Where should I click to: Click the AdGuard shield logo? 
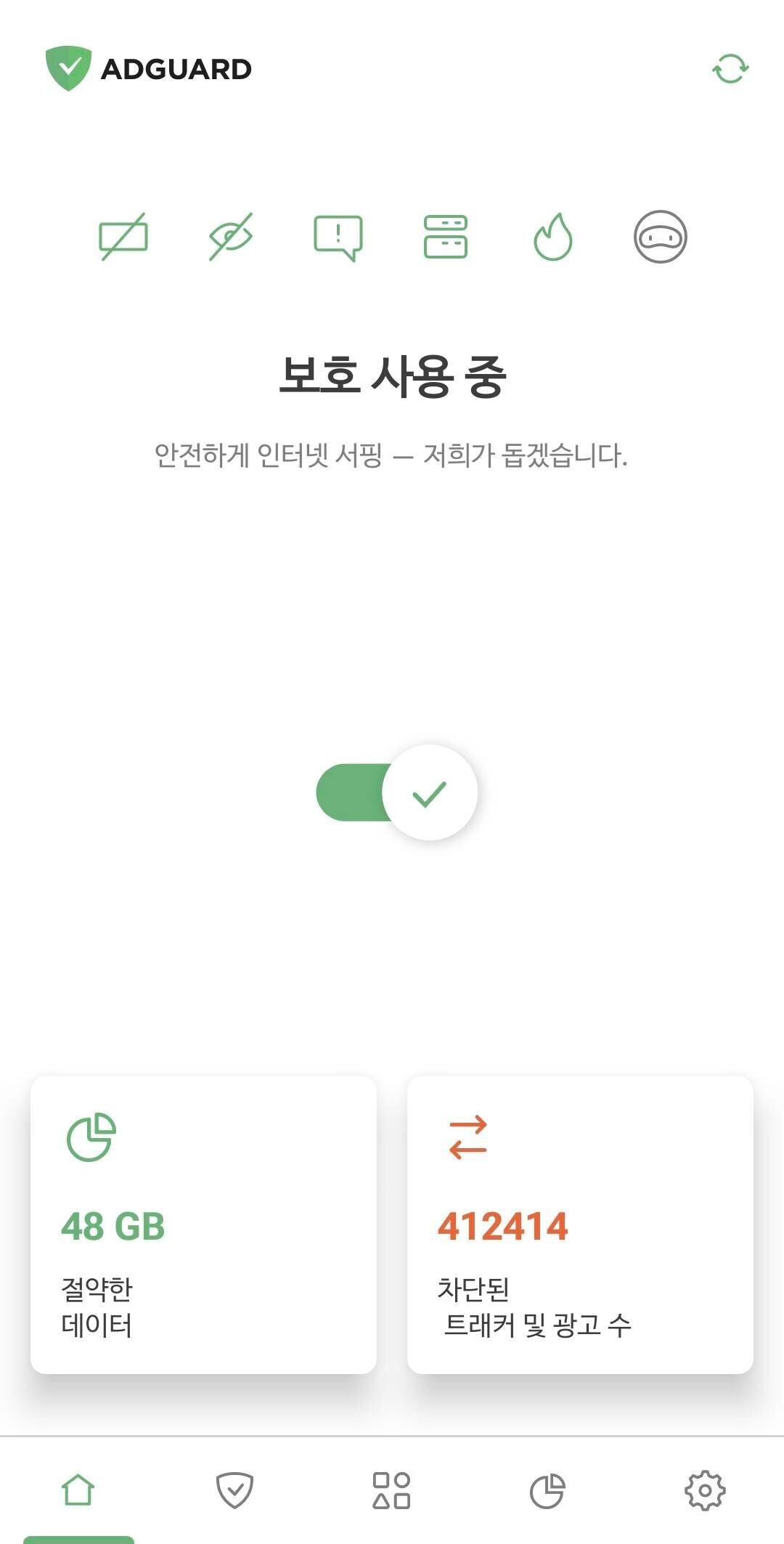69,68
